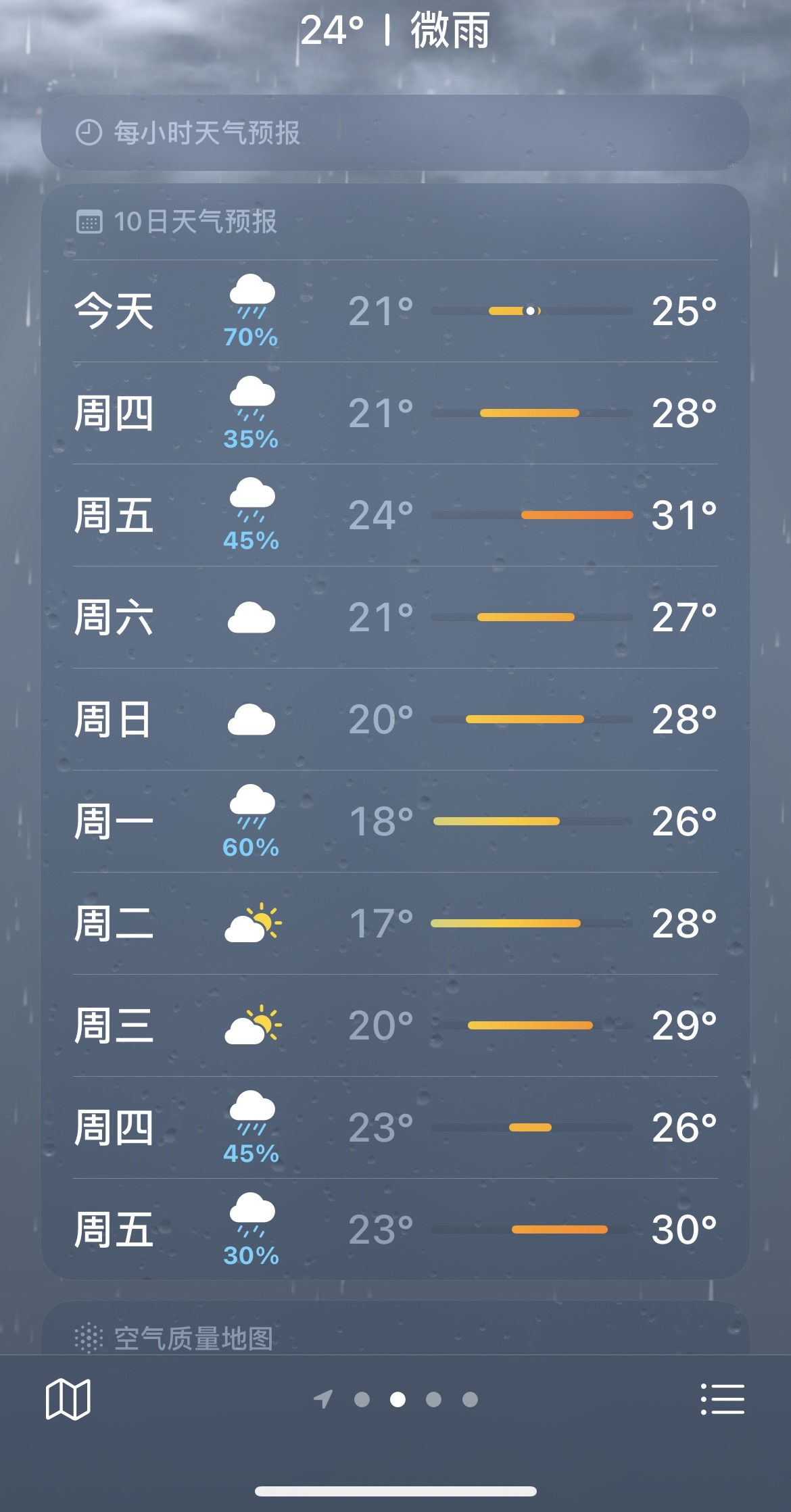Open the air quality map card 空气质量地图

pos(395,1329)
